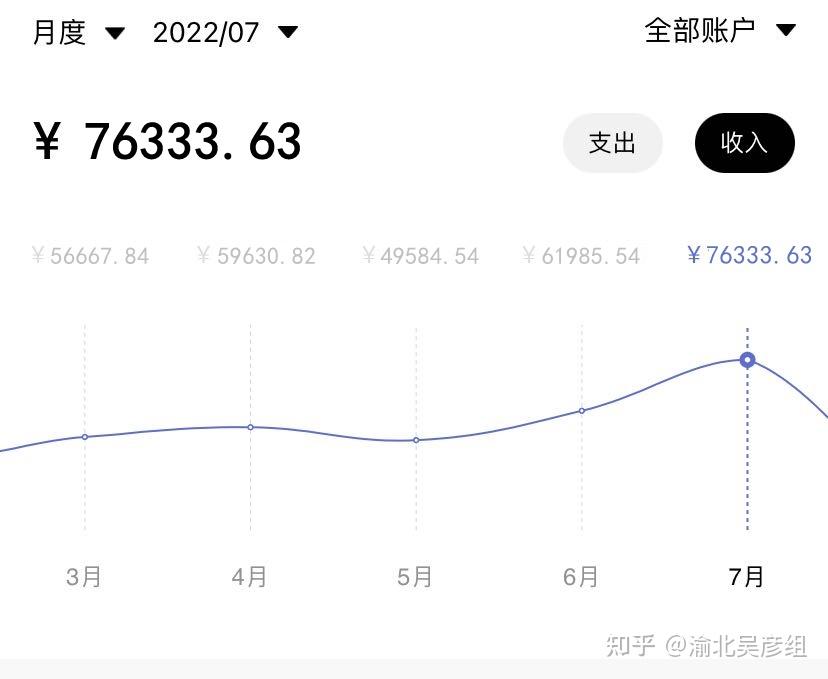Open the 全部账户 account selector

pyautogui.click(x=720, y=30)
